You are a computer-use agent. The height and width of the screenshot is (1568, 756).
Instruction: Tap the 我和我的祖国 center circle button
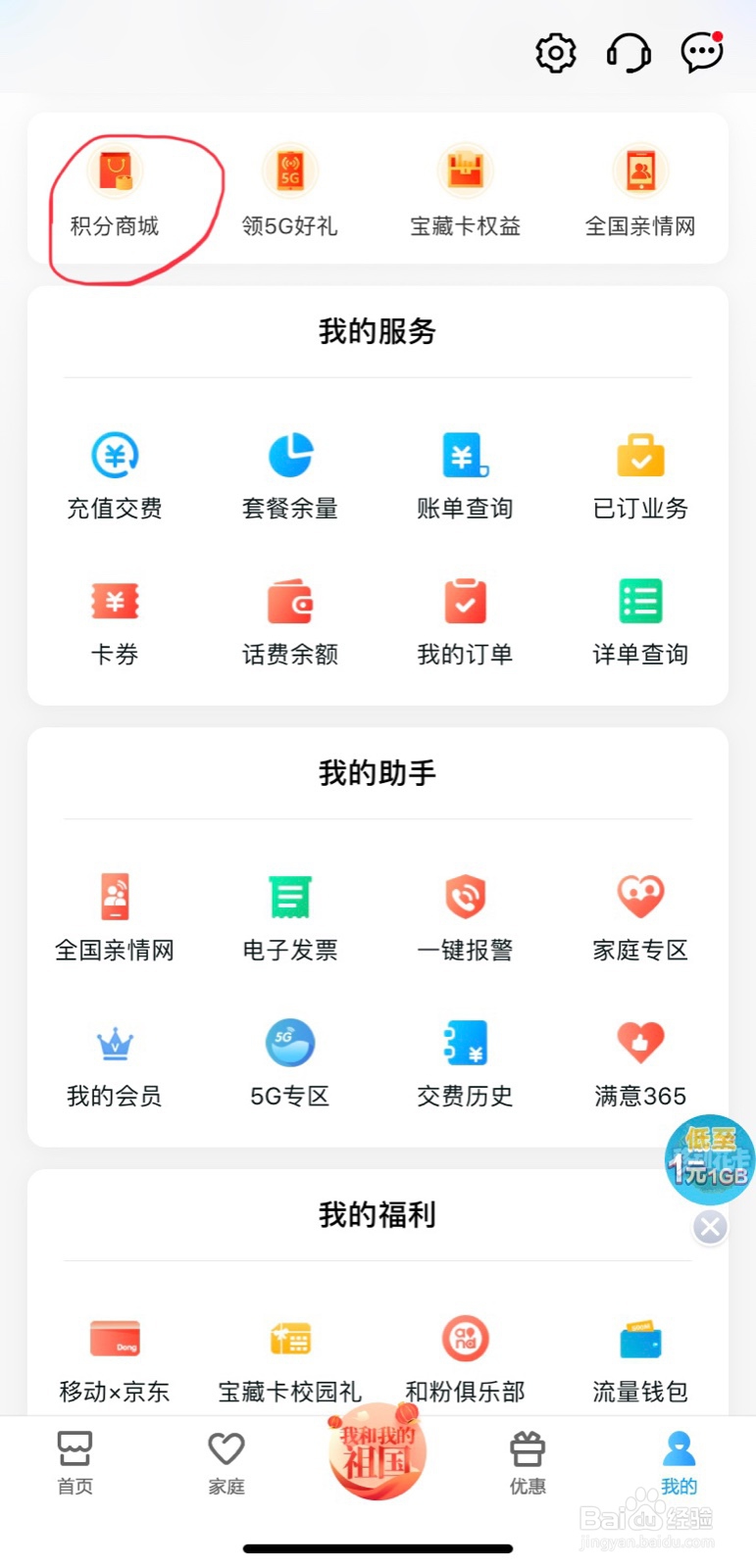point(376,1453)
